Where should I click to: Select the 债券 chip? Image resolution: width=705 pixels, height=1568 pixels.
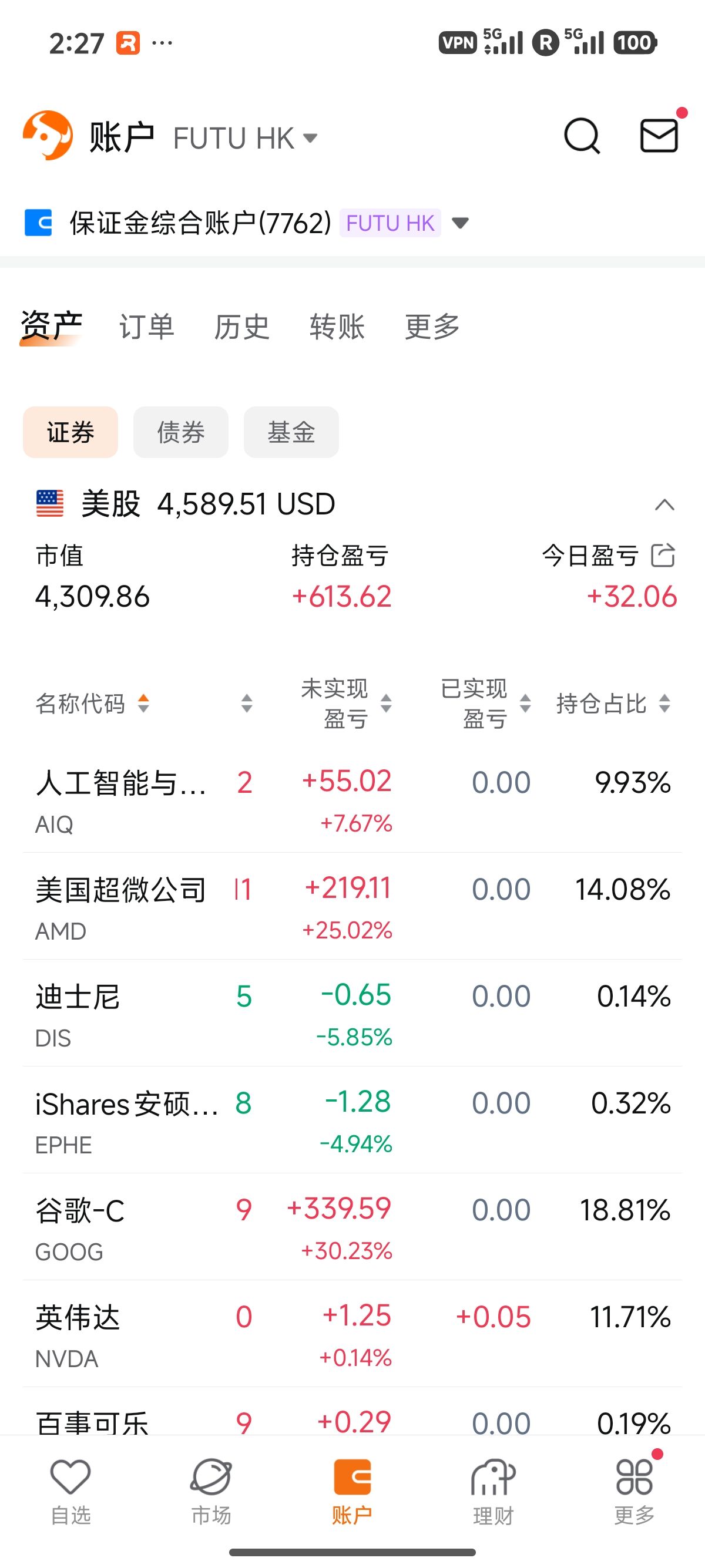tap(181, 432)
